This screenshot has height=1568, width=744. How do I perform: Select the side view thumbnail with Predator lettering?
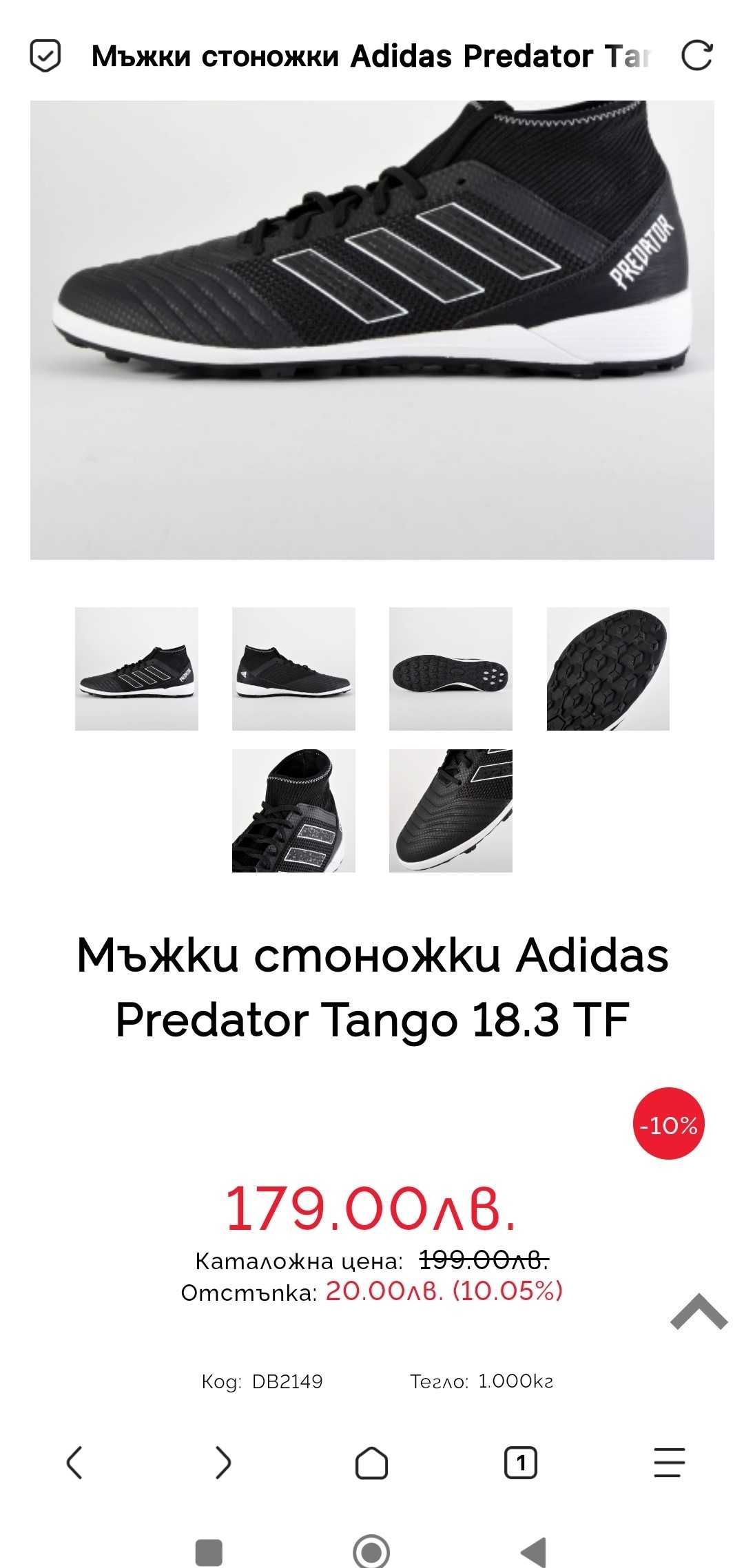point(136,669)
